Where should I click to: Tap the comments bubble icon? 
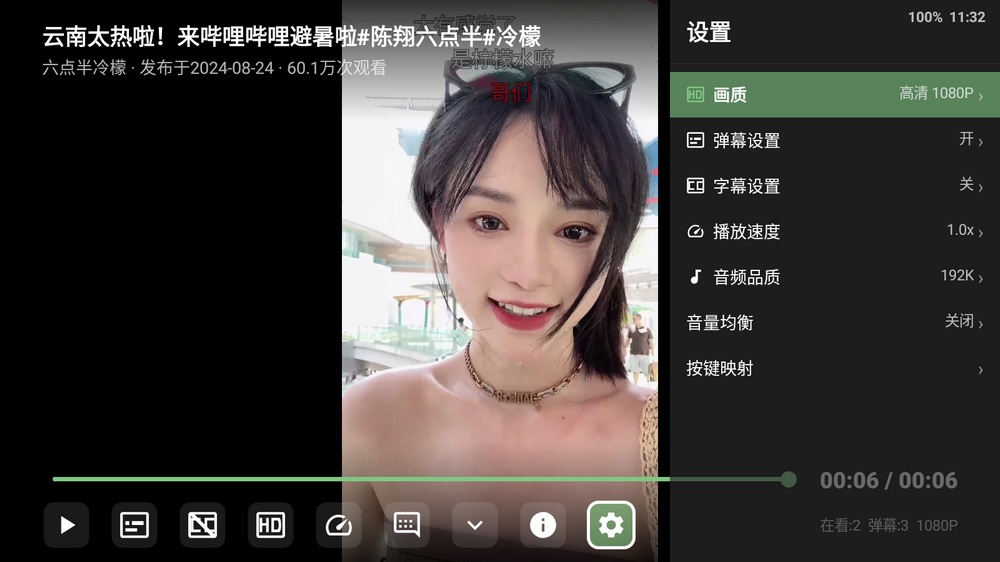407,525
